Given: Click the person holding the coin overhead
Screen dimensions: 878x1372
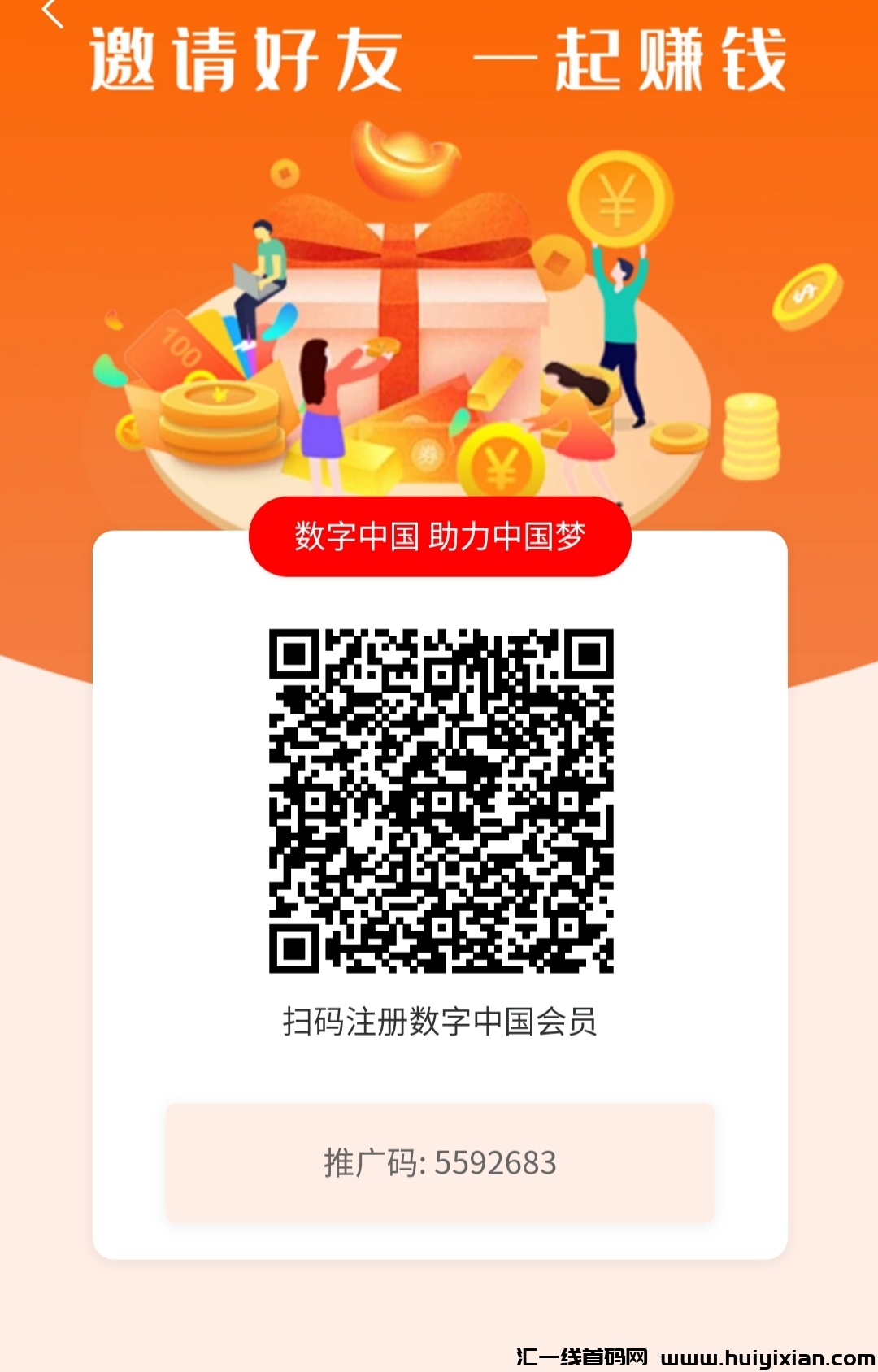Looking at the screenshot, I should coord(622,317).
